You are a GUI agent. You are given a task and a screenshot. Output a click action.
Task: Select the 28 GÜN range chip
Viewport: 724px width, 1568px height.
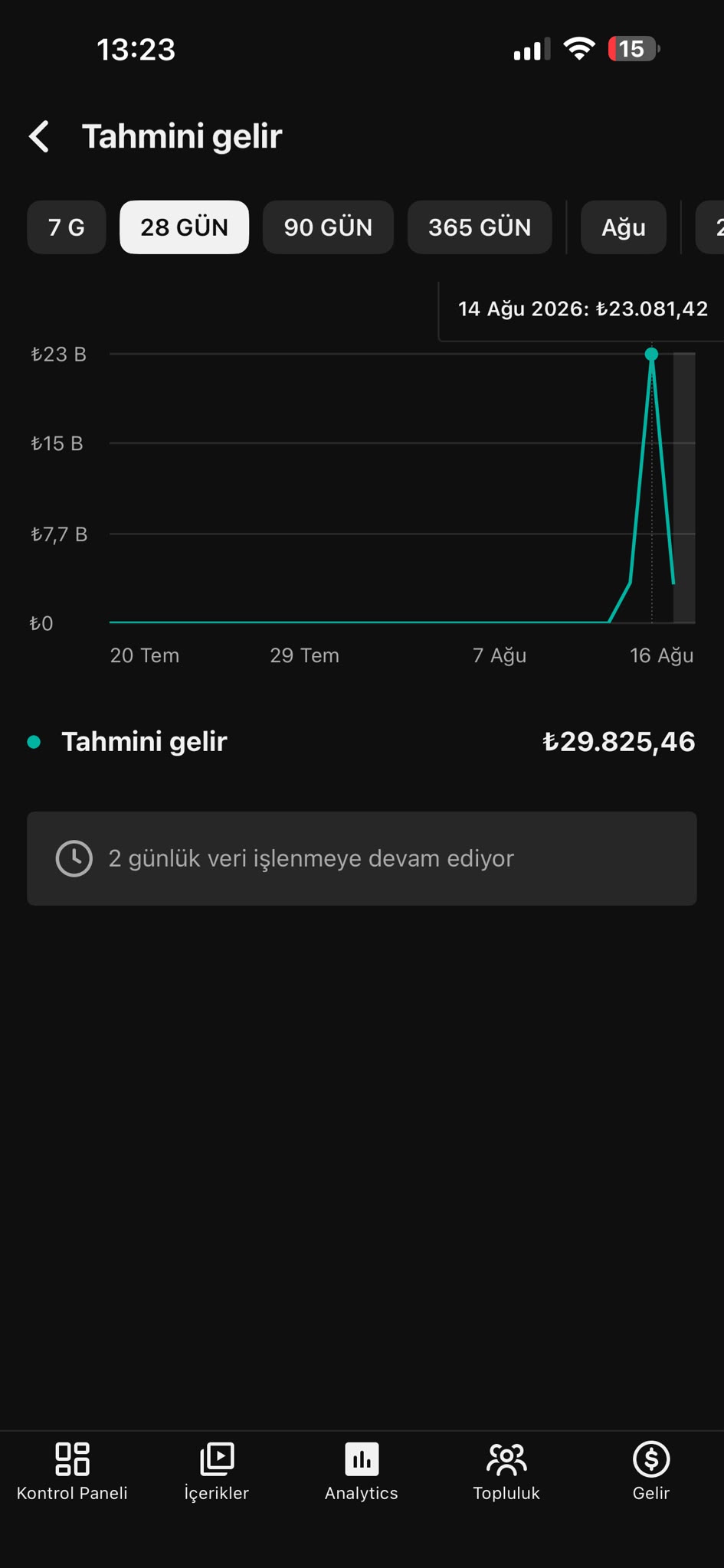(185, 227)
